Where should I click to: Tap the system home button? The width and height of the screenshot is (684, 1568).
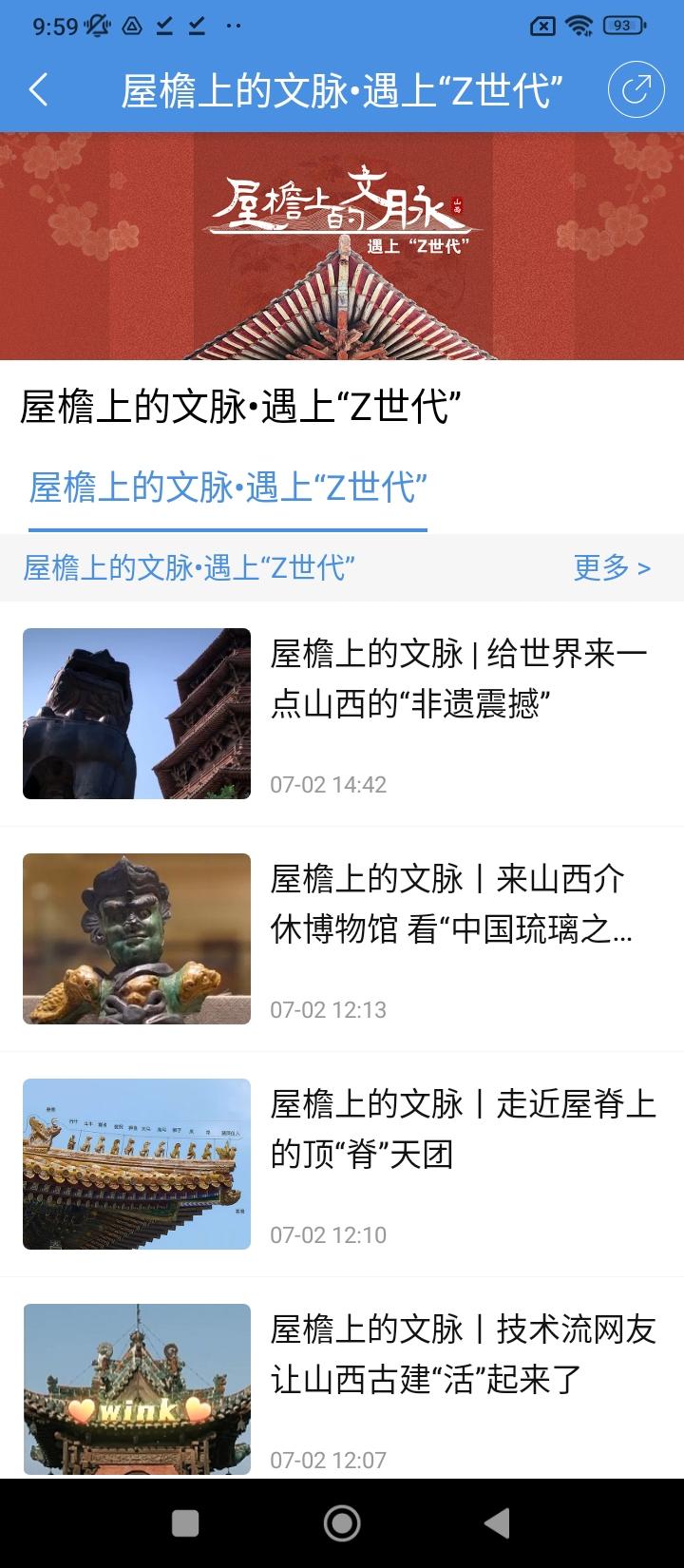pos(342,1523)
